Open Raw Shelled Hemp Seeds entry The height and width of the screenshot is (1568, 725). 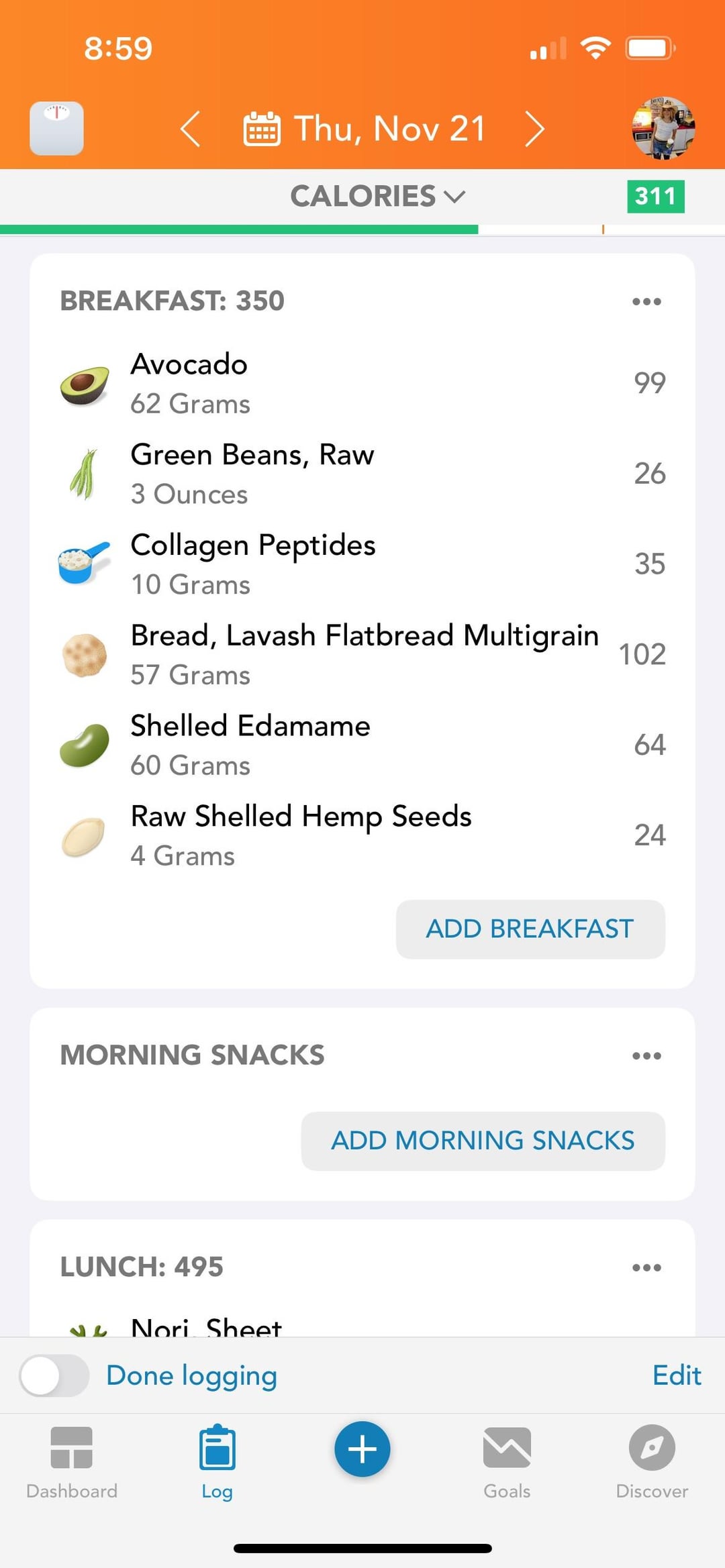(362, 836)
